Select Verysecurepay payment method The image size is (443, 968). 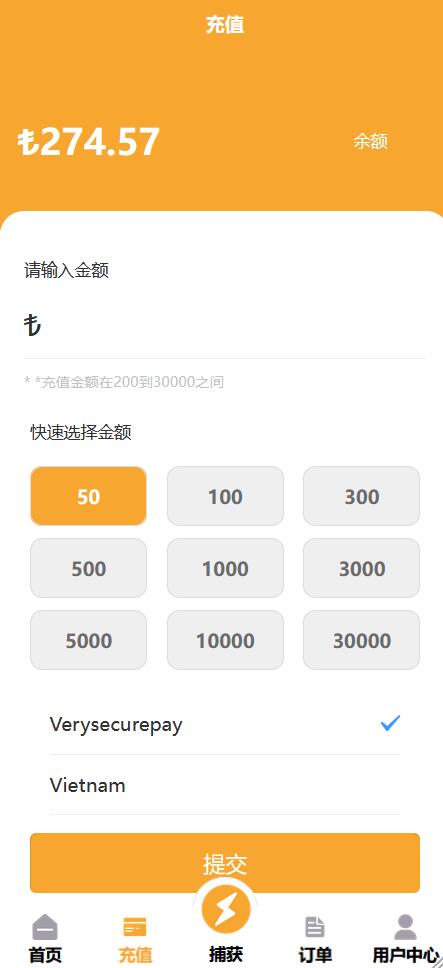(225, 724)
